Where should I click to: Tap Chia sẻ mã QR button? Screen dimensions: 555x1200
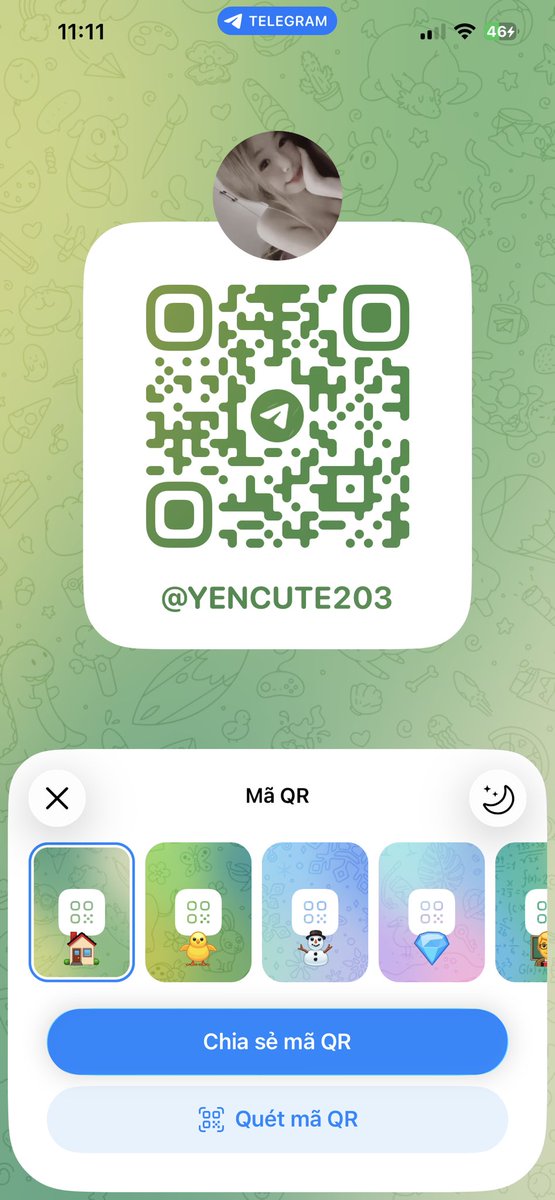point(277,1042)
